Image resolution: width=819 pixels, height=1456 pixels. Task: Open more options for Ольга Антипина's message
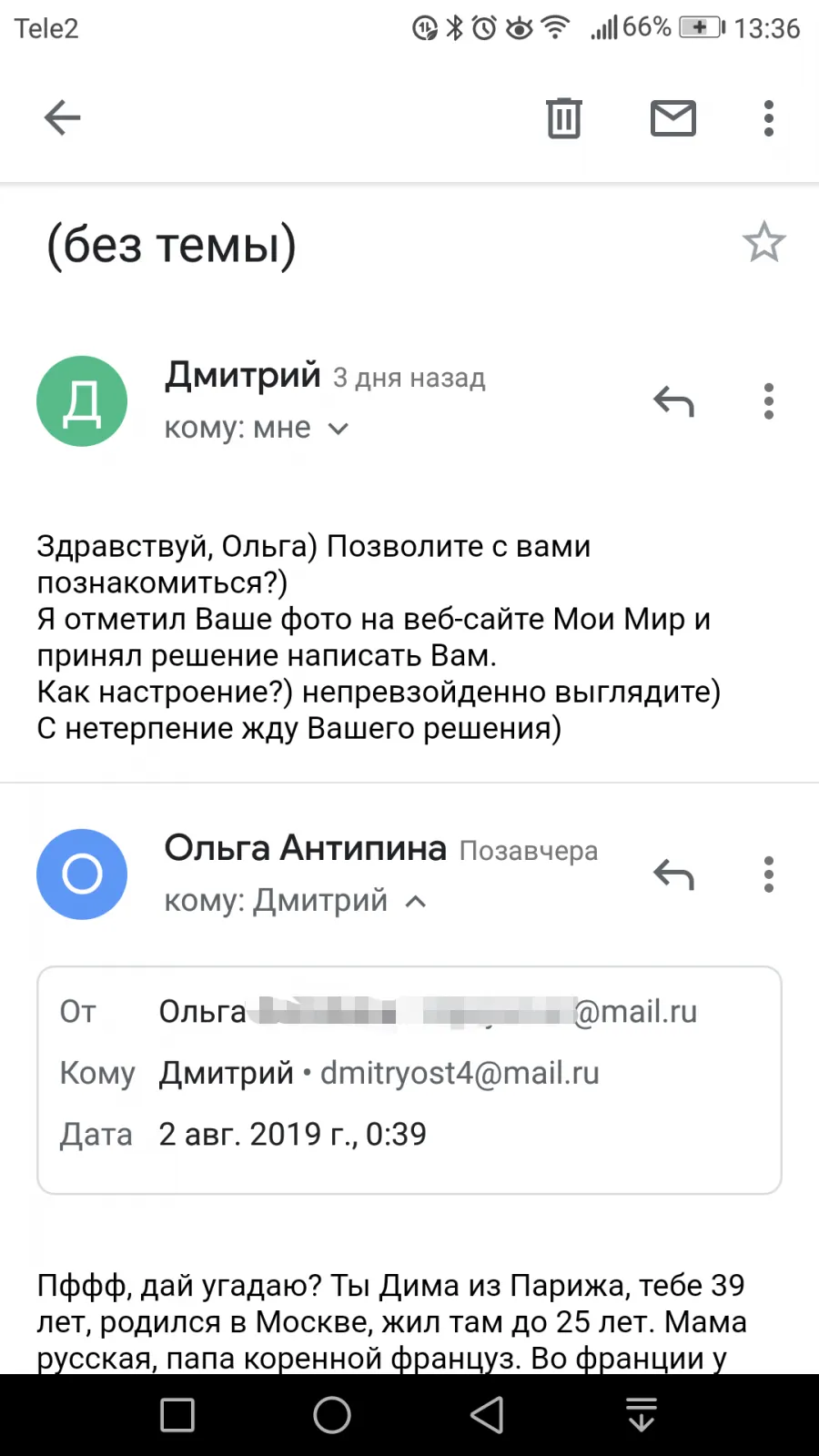tap(769, 875)
